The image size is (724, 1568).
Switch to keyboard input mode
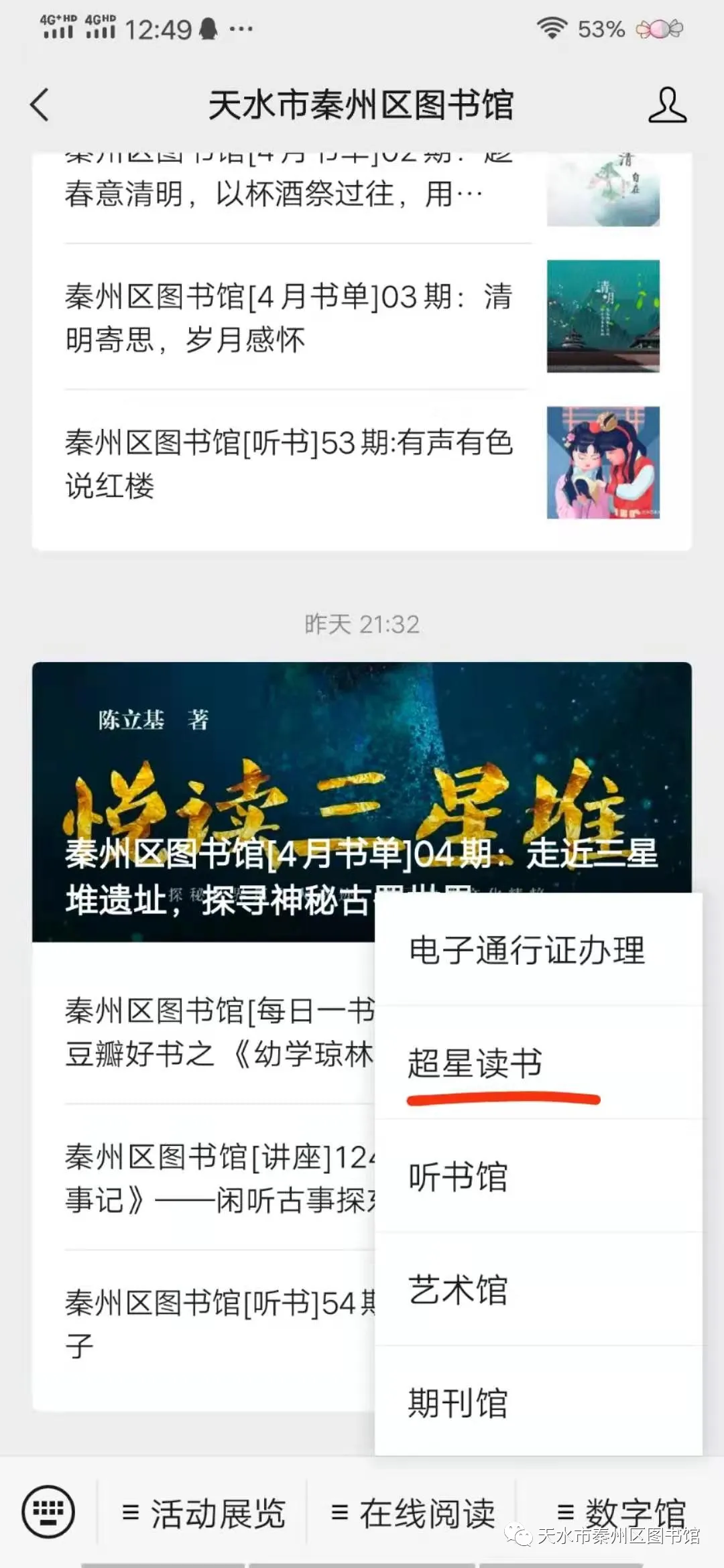[48, 1512]
